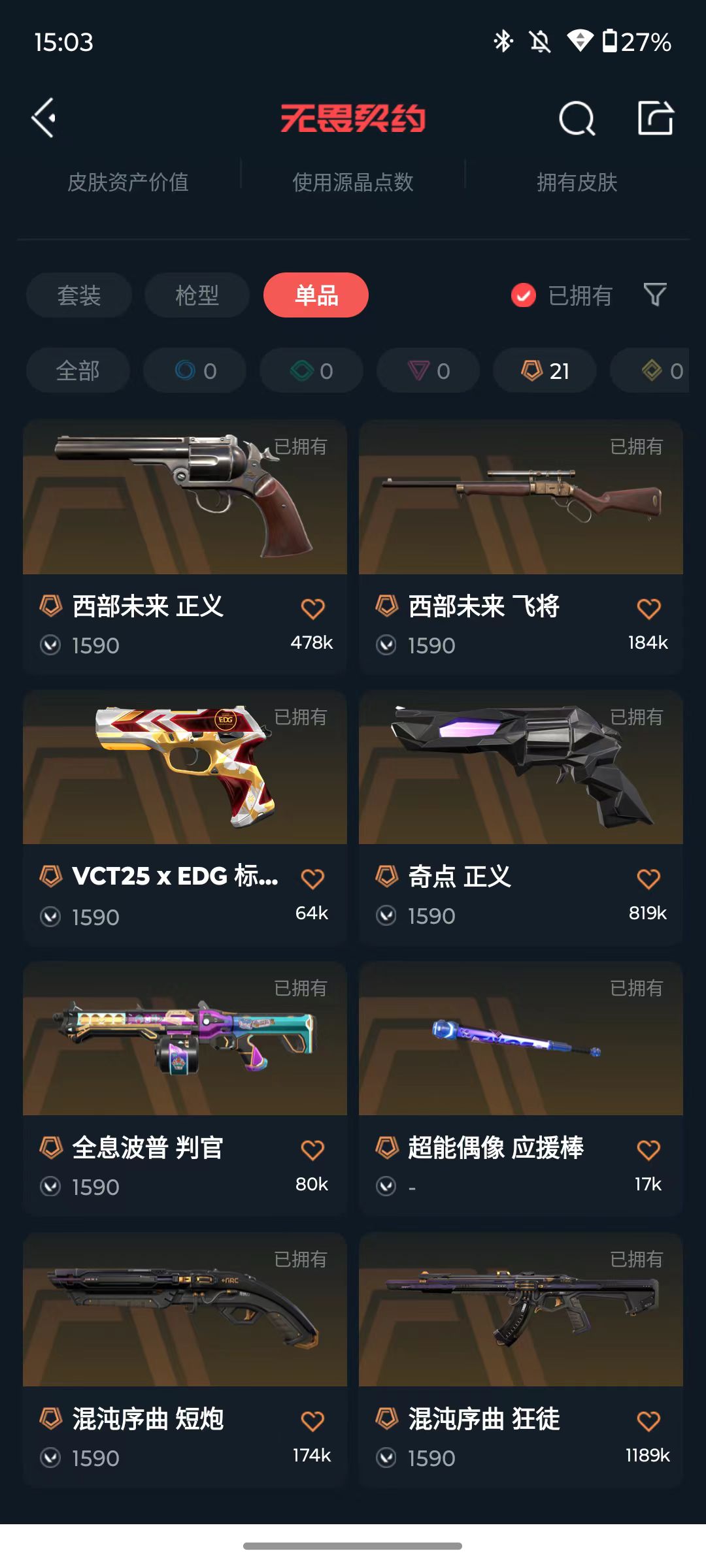The height and width of the screenshot is (1568, 706).
Task: Tap the share icon in the header
Action: pyautogui.click(x=656, y=118)
